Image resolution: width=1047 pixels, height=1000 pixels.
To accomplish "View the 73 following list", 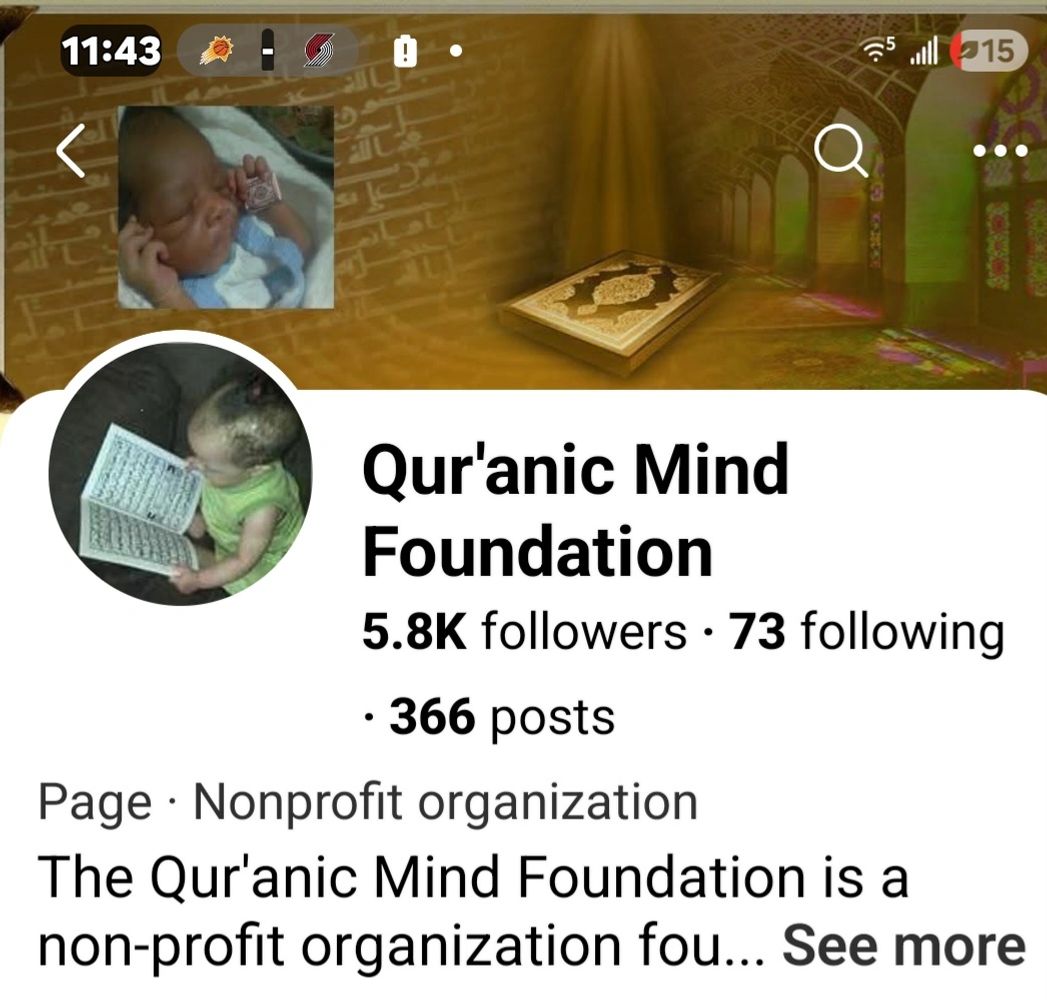I will coord(866,632).
